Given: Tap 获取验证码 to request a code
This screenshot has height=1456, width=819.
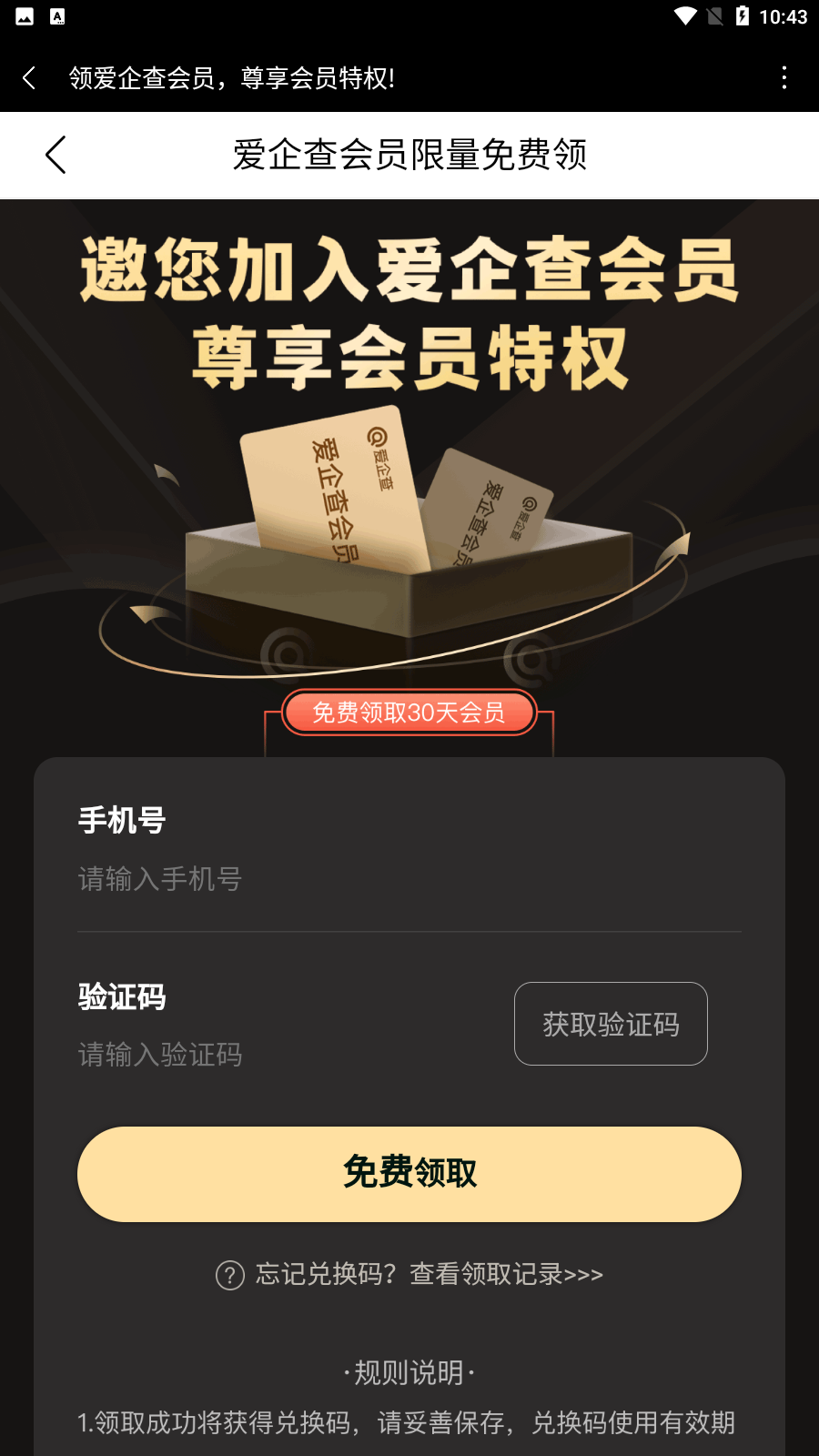Looking at the screenshot, I should coord(611,1024).
